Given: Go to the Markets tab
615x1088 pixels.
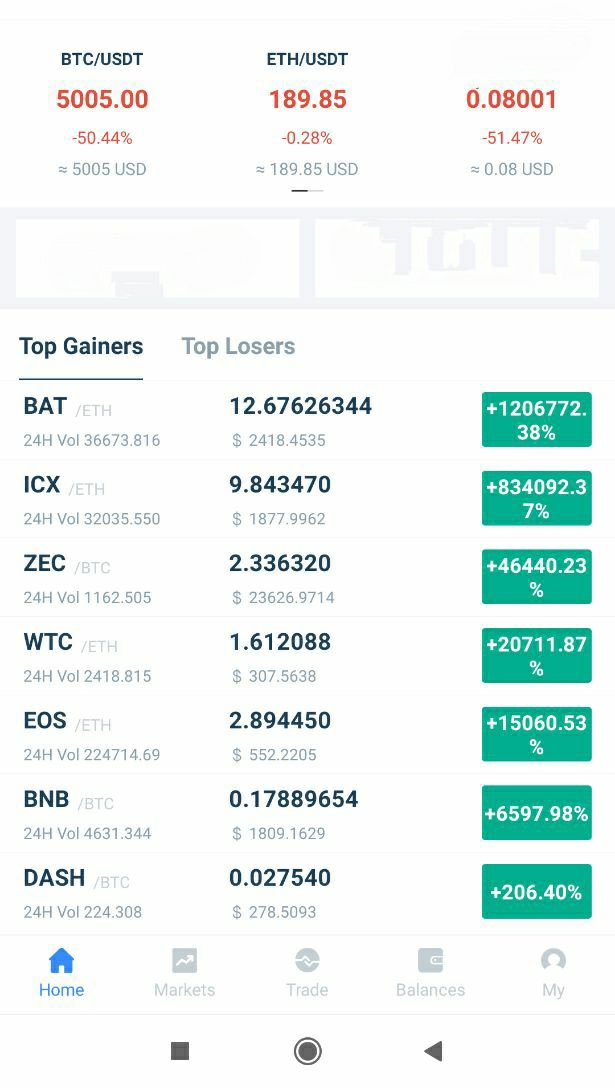Looking at the screenshot, I should coord(185,974).
